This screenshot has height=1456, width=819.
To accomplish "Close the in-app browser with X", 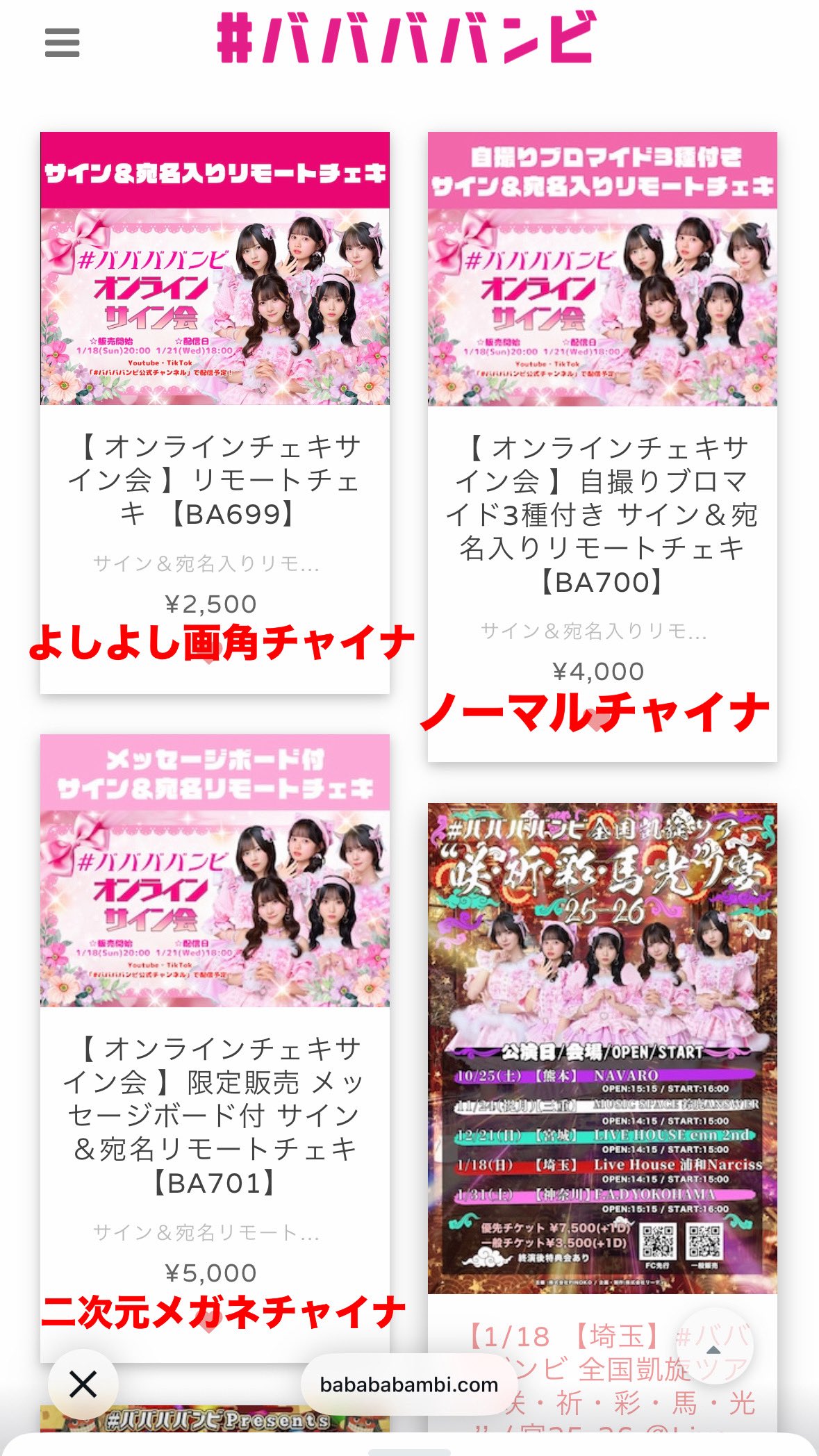I will (83, 1384).
